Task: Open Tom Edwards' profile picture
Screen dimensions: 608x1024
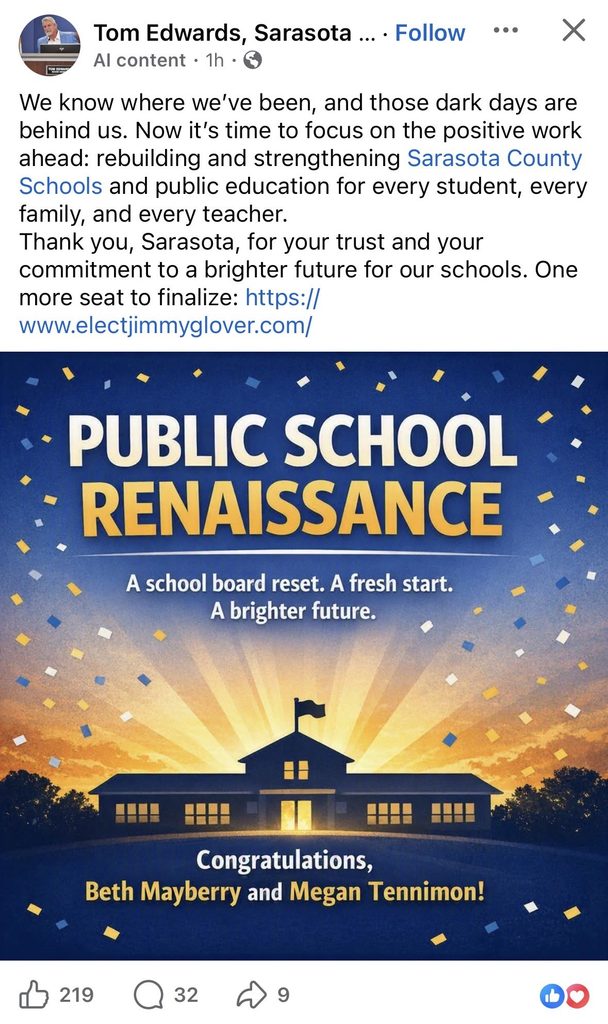Action: pos(50,45)
